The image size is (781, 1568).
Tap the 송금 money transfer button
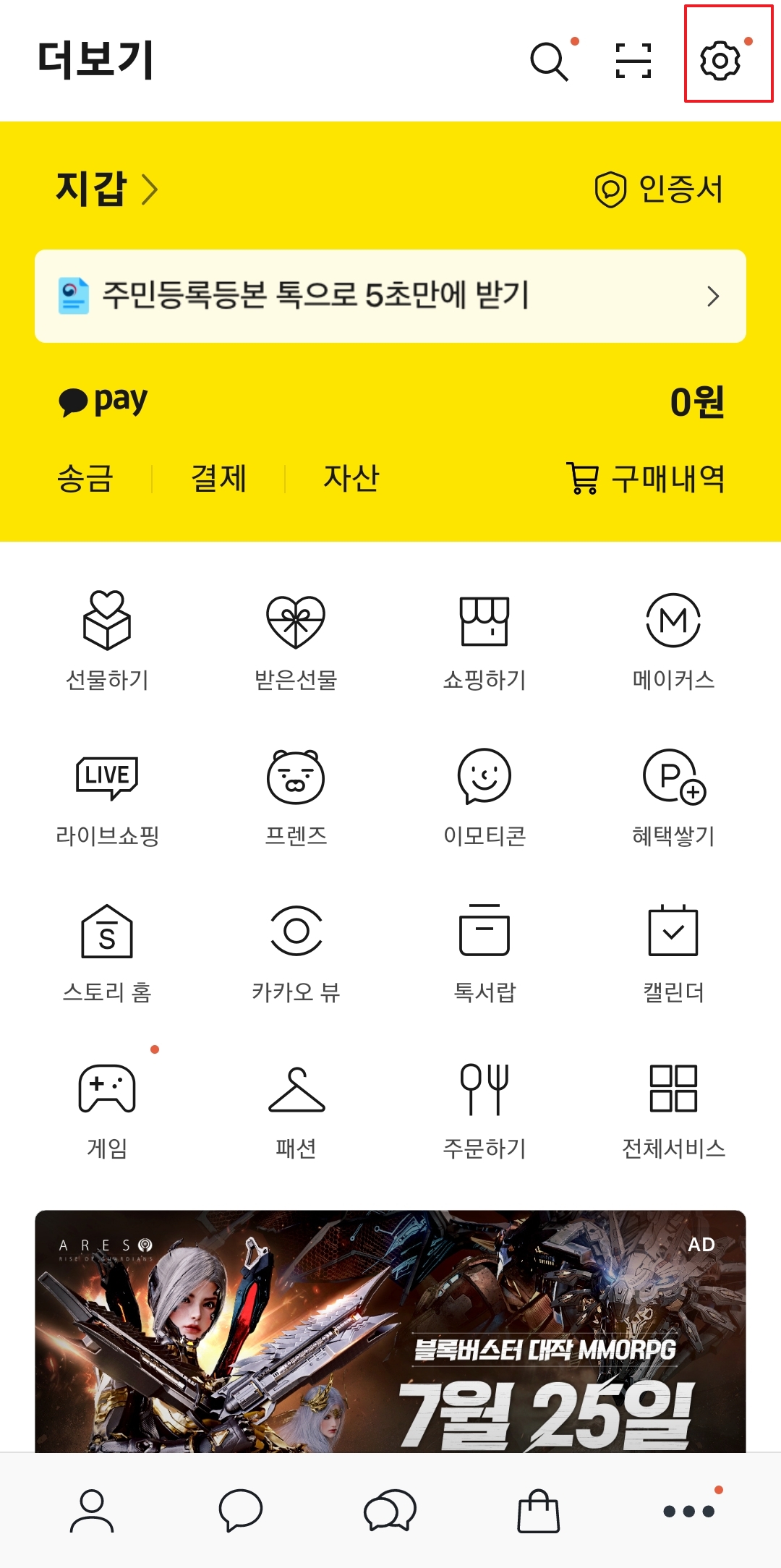click(x=85, y=477)
